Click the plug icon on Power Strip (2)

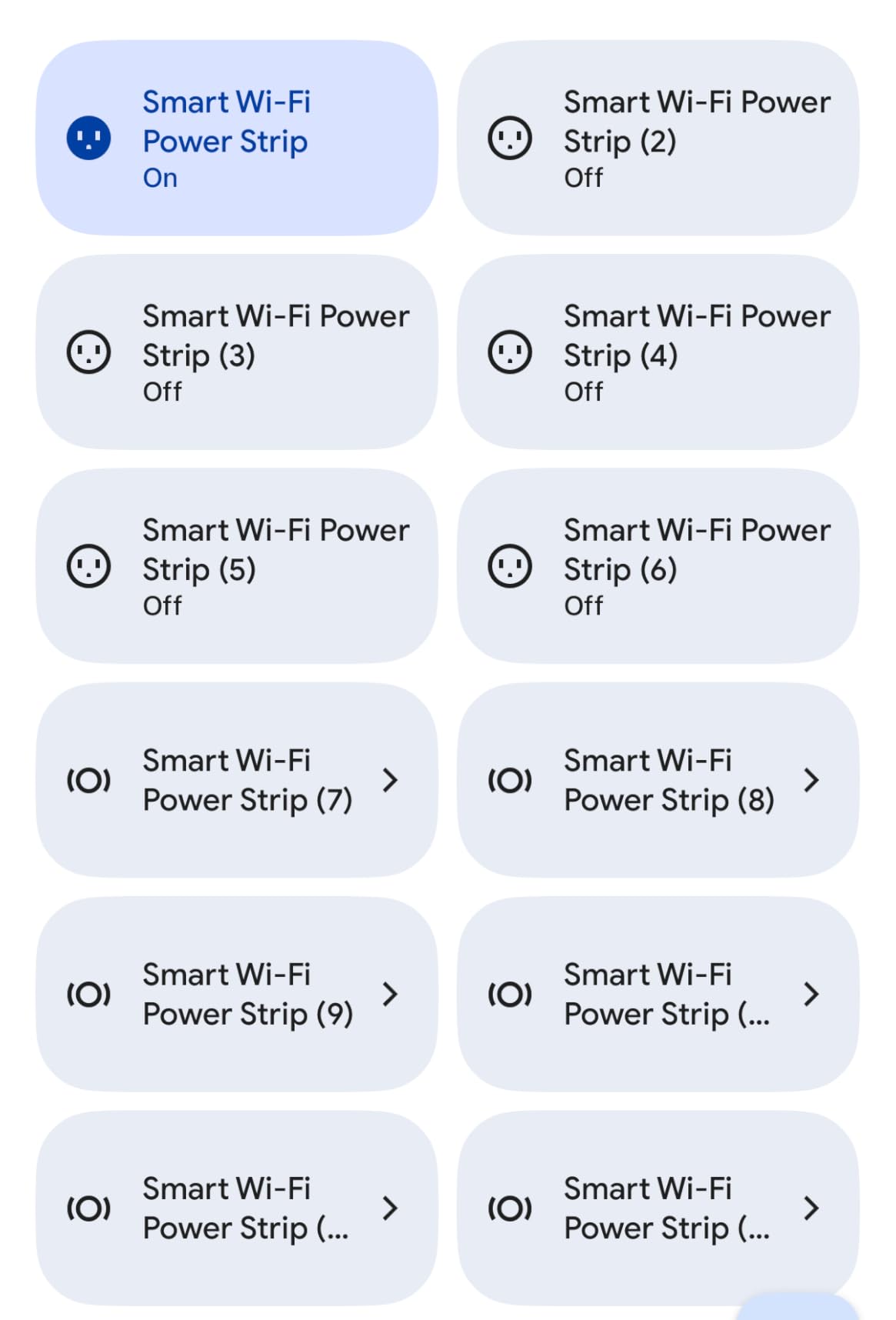[510, 139]
